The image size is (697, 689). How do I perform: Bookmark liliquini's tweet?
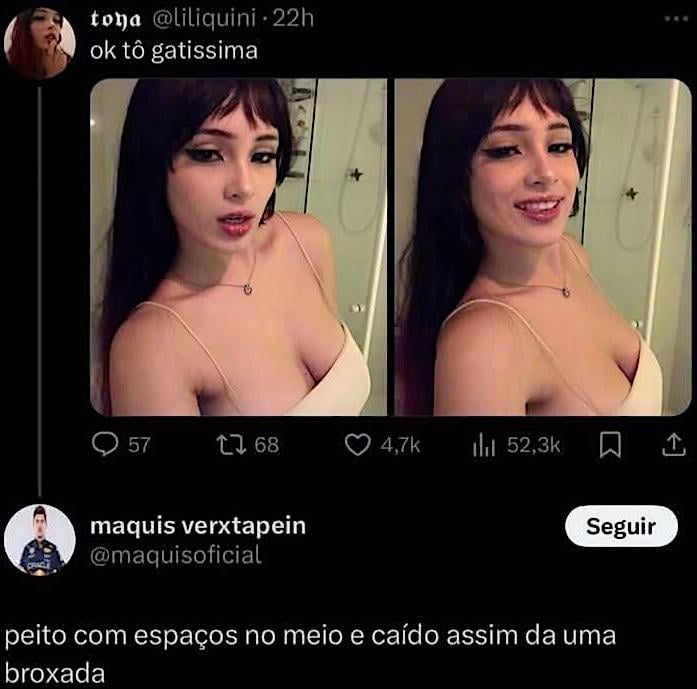[609, 444]
